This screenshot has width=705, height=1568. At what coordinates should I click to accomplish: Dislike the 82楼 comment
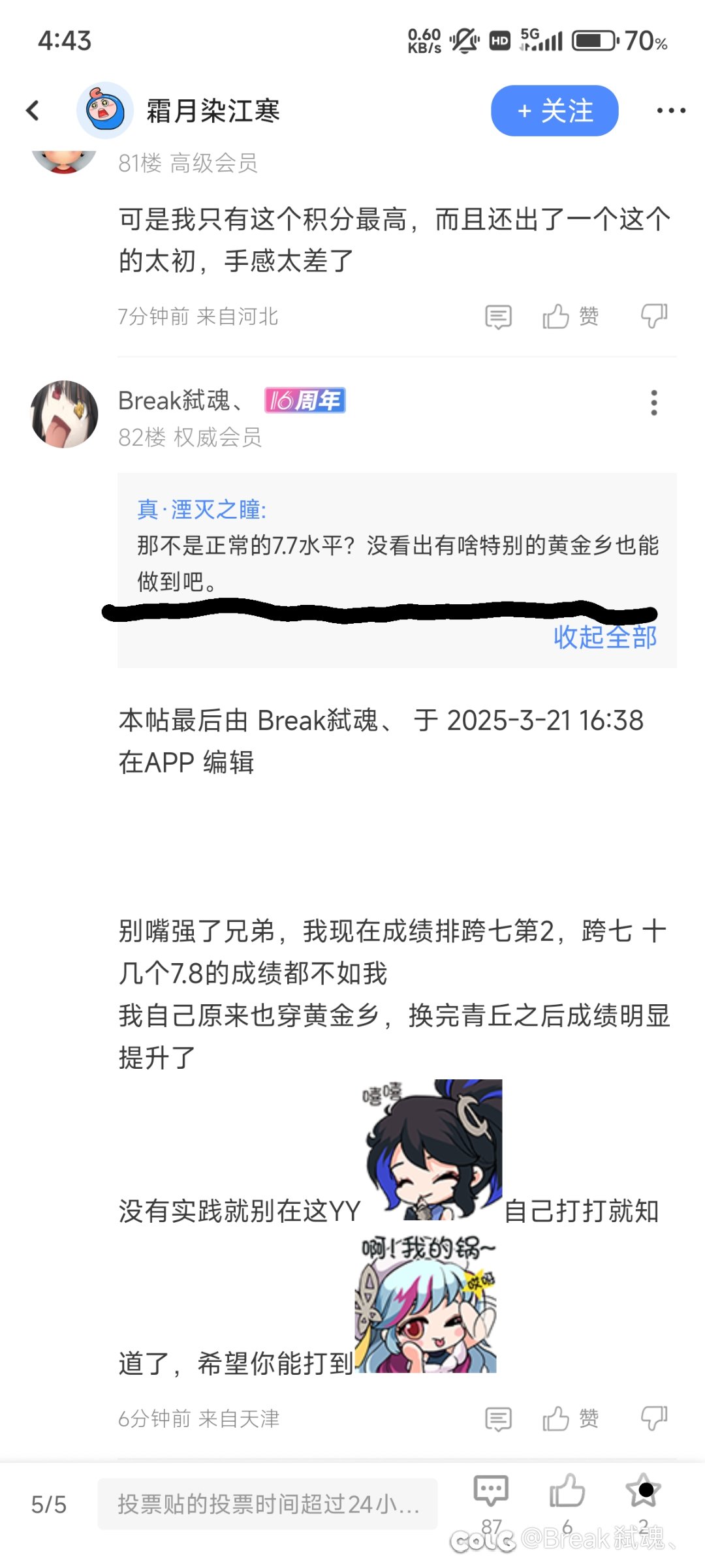click(653, 1419)
